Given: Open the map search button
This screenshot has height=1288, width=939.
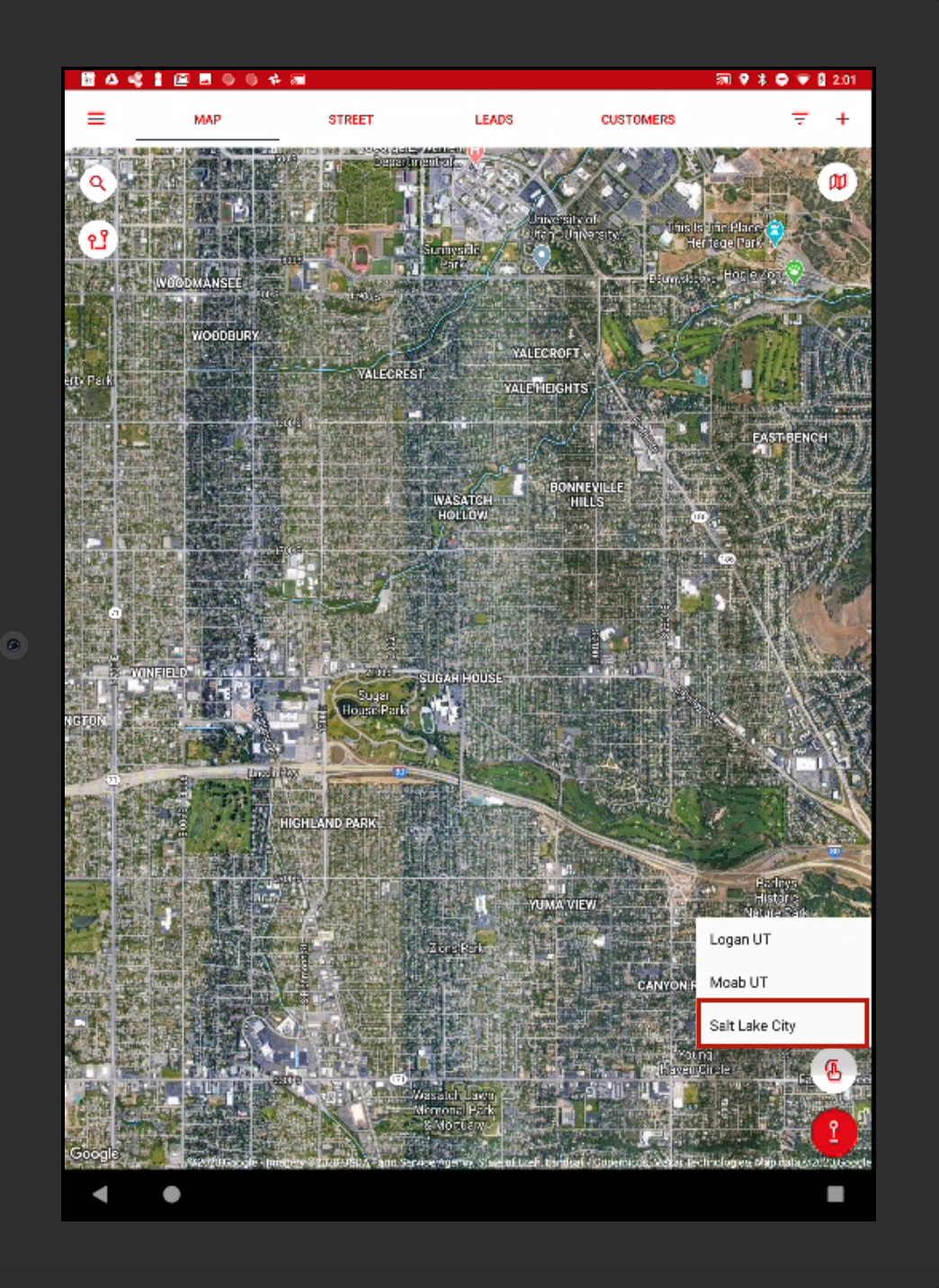Looking at the screenshot, I should click(x=98, y=183).
